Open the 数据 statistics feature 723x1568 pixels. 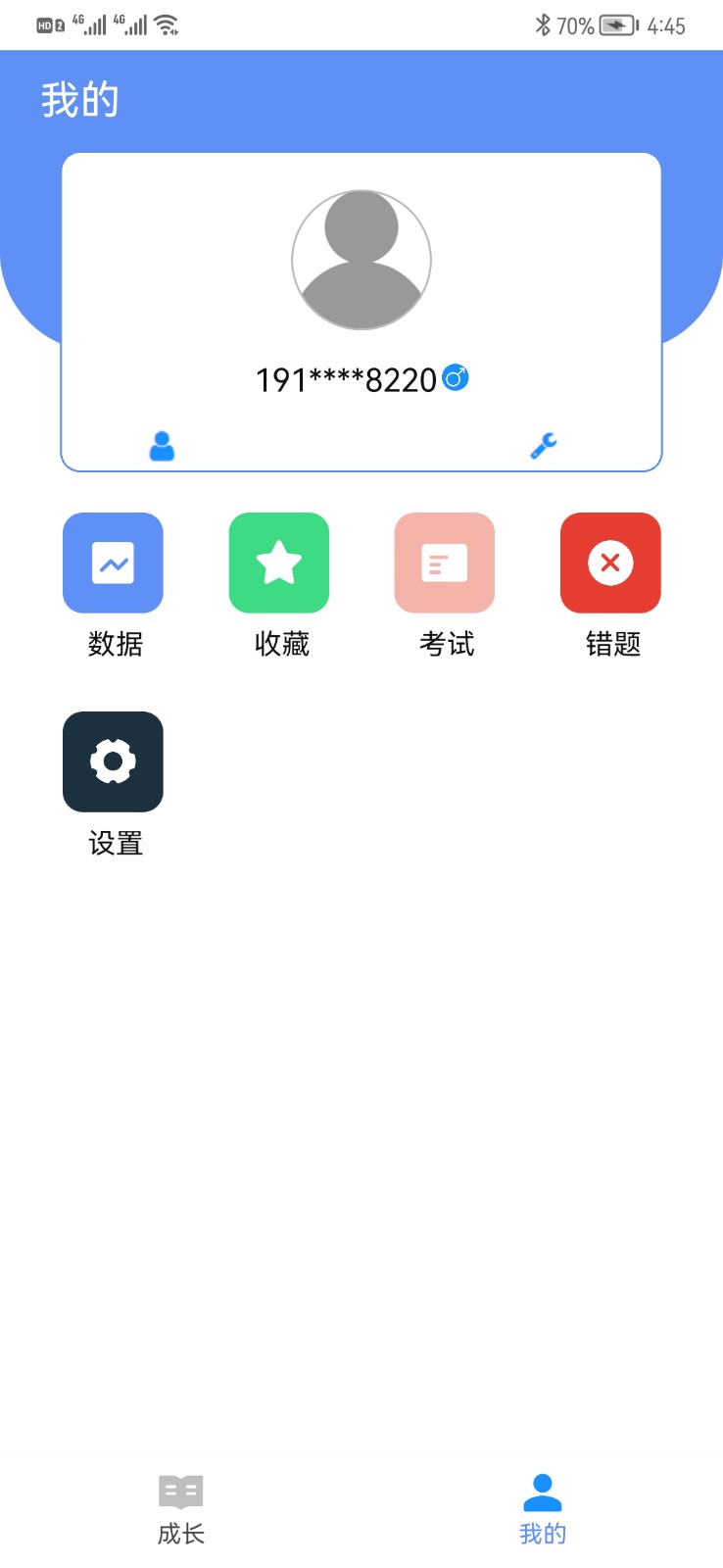(x=113, y=563)
